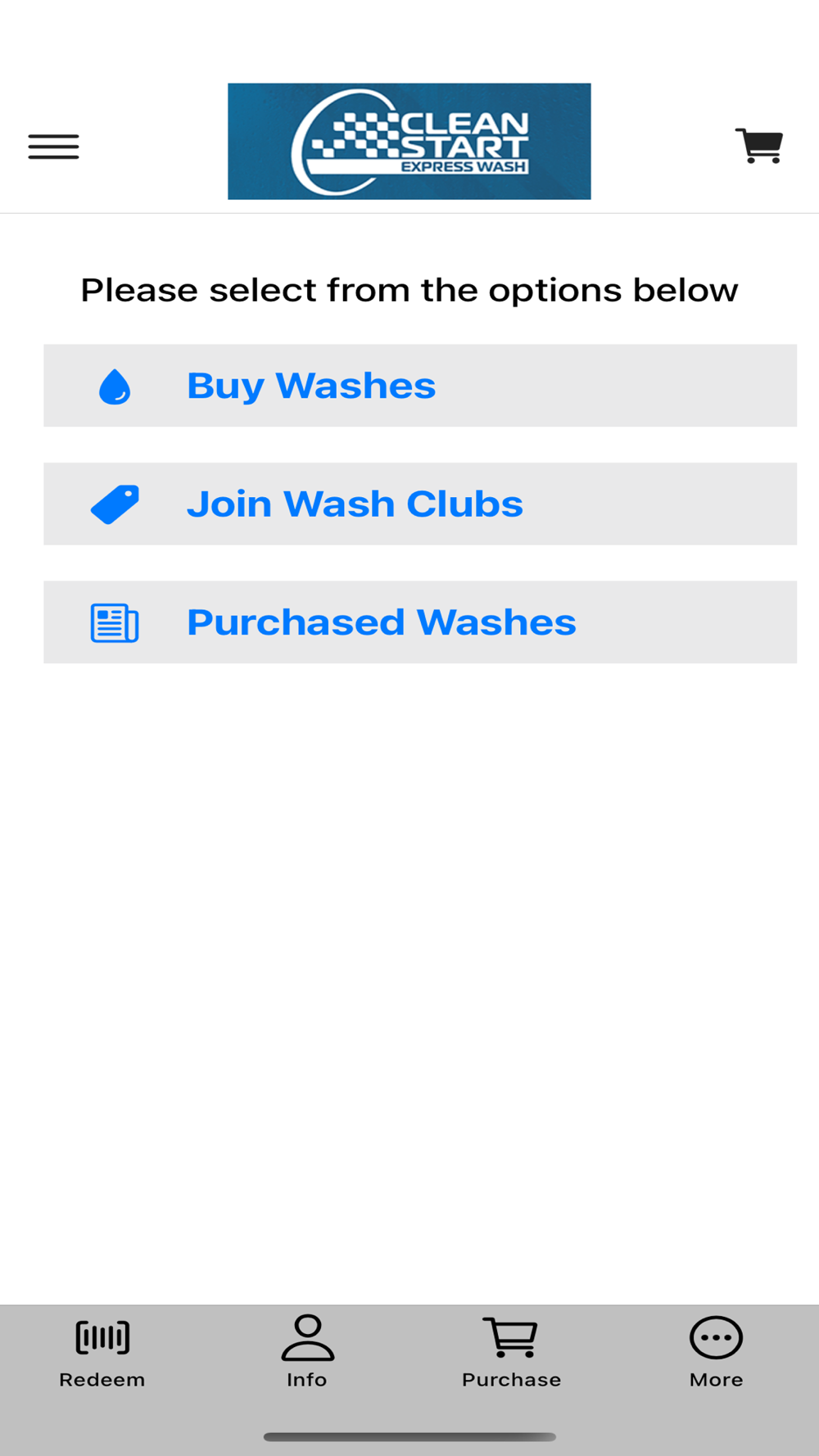Image resolution: width=819 pixels, height=1456 pixels.
Task: Tap the Purchase tab
Action: [511, 1352]
